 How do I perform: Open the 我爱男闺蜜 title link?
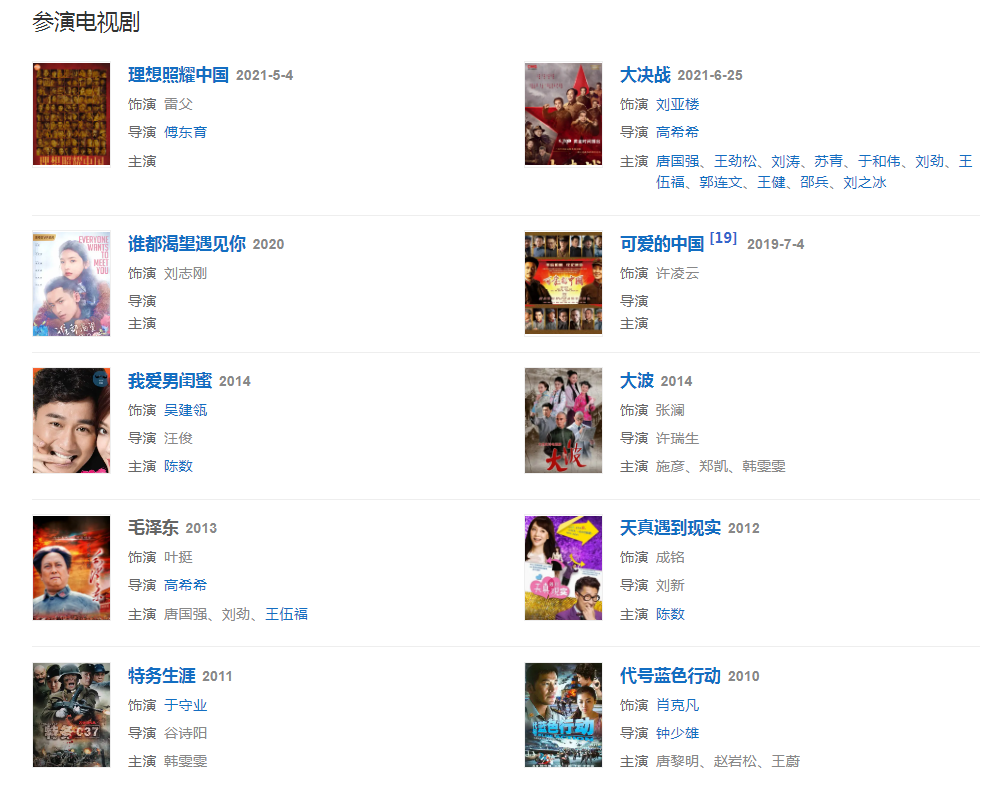pos(169,381)
